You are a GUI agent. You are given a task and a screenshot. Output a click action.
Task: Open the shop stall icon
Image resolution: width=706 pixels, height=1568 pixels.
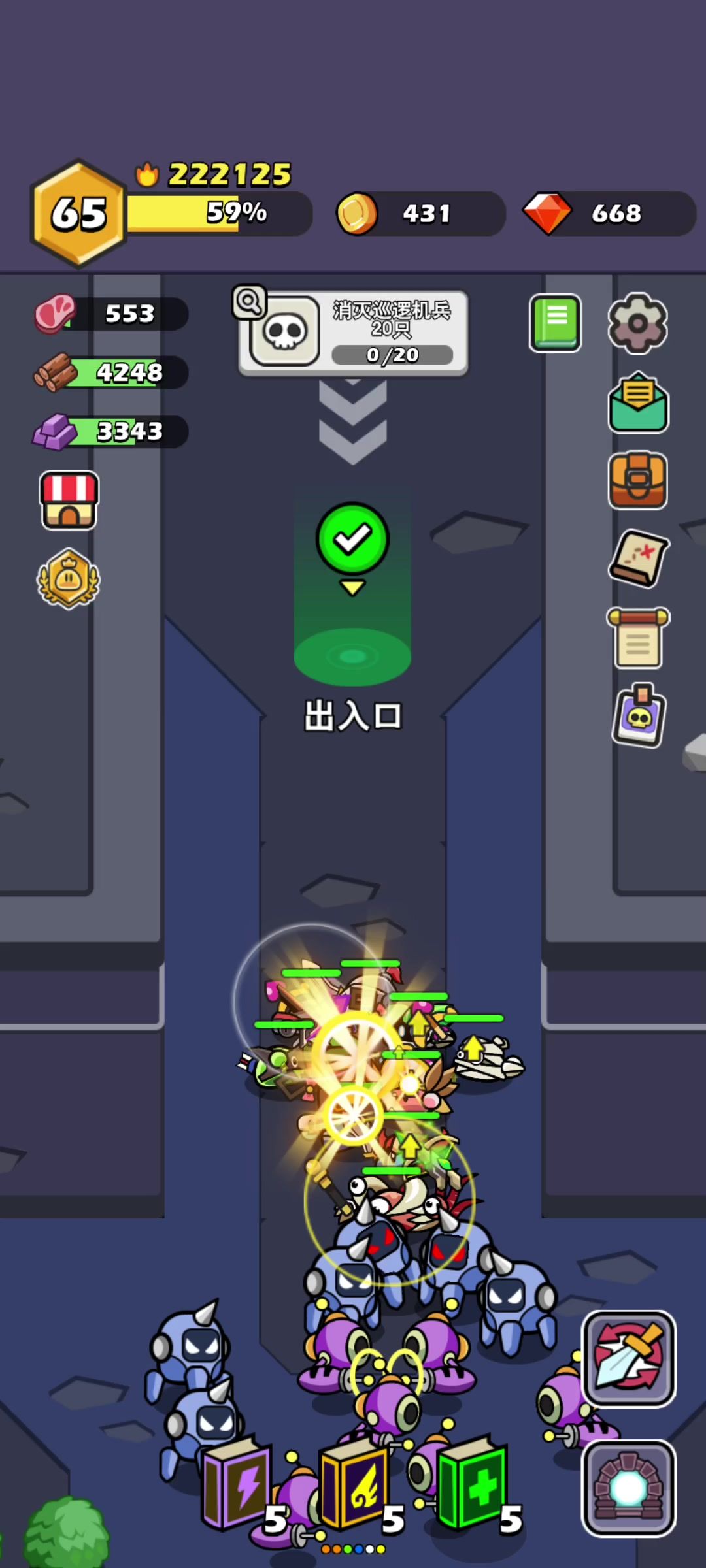[x=69, y=500]
